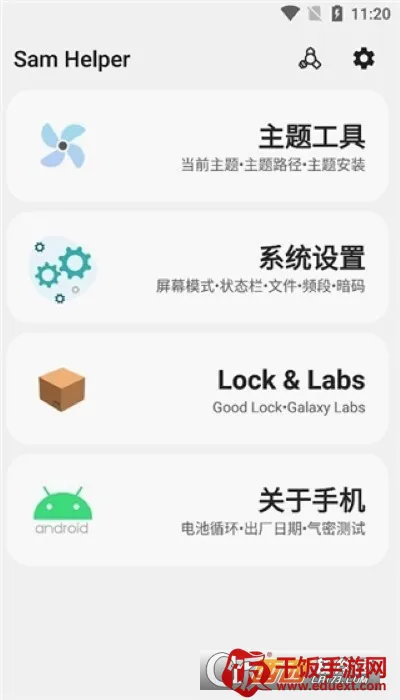Open the Lock & Labs card

(x=197, y=388)
